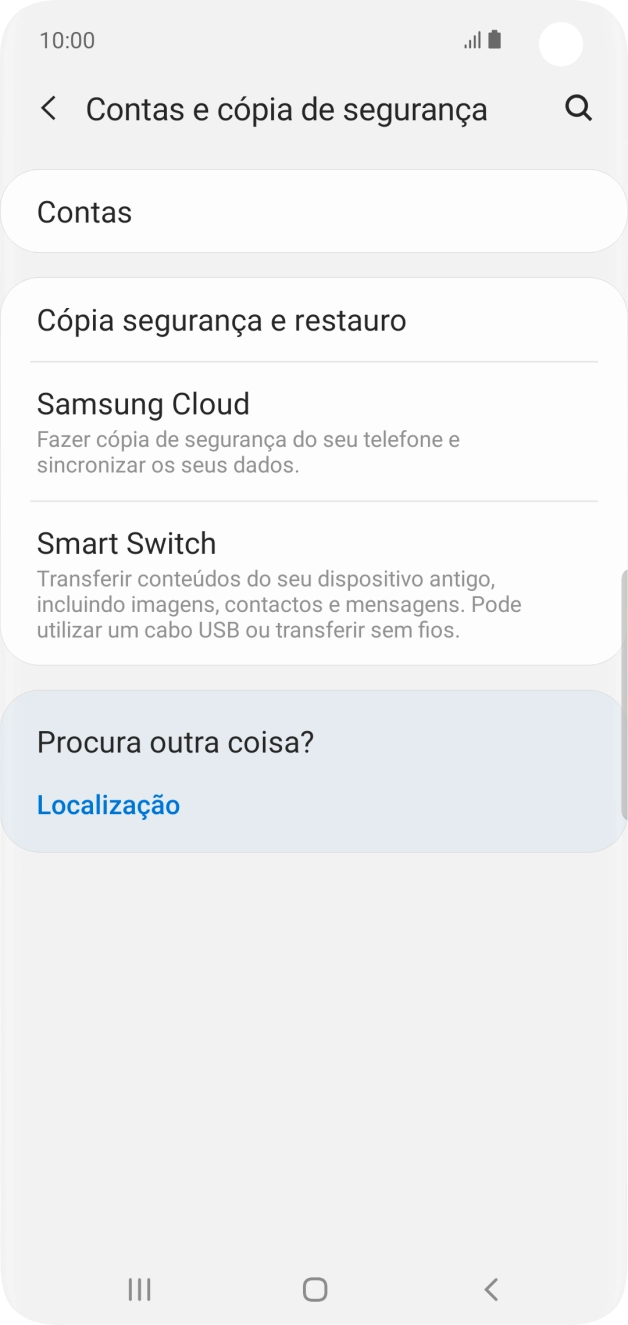The image size is (628, 1325).
Task: Show recent apps from navigation bar
Action: click(x=139, y=1289)
